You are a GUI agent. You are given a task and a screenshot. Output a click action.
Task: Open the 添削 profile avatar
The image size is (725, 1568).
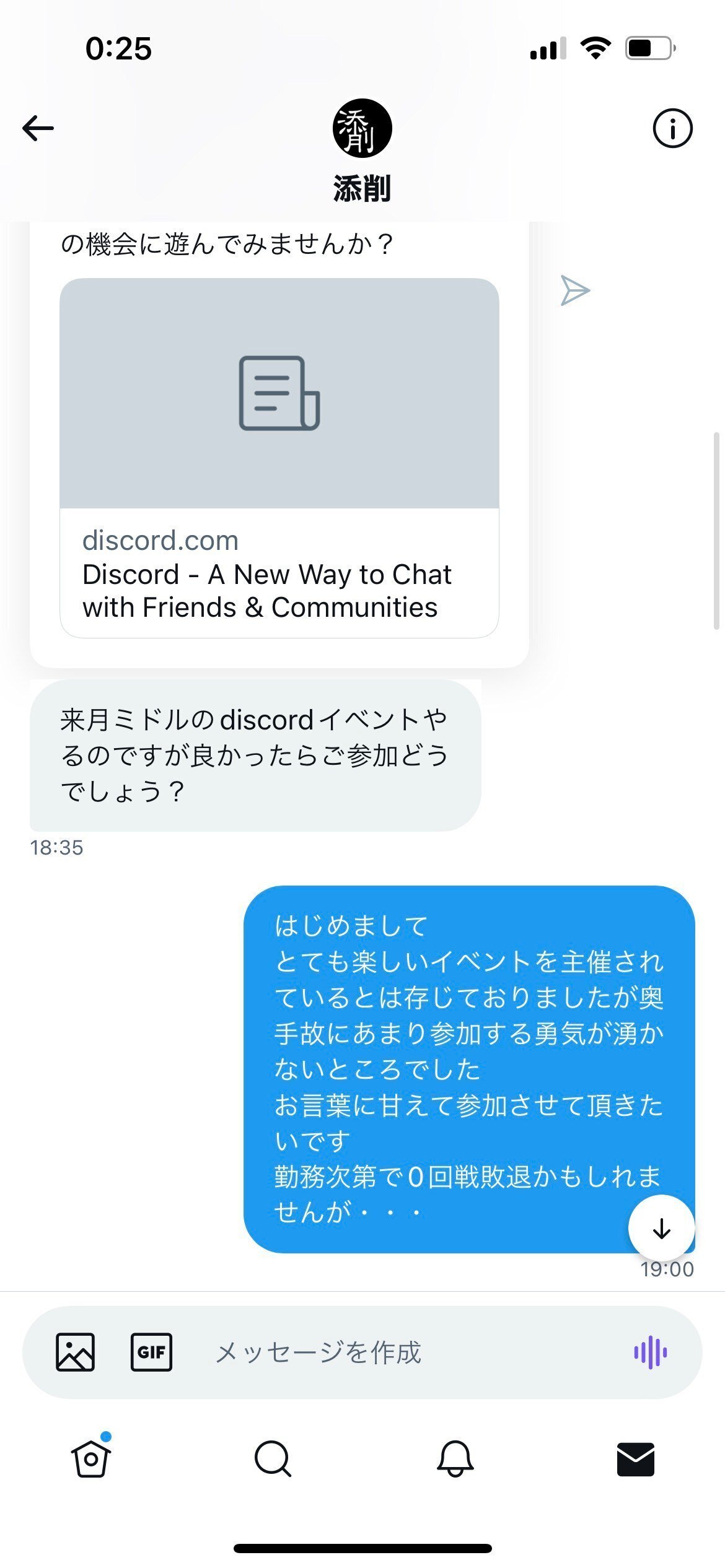pyautogui.click(x=362, y=128)
